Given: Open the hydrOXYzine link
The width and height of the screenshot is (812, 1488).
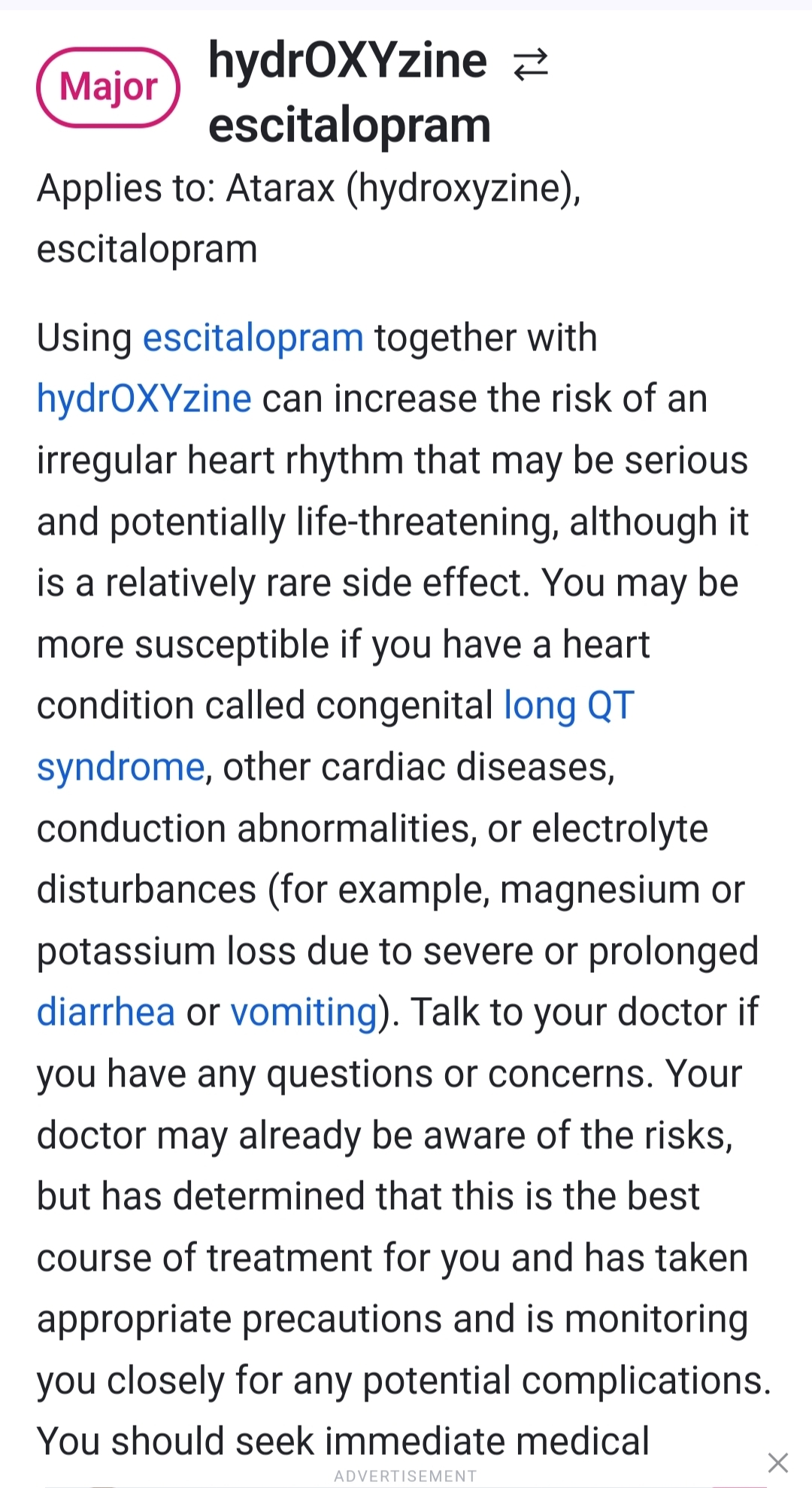Looking at the screenshot, I should 144,399.
